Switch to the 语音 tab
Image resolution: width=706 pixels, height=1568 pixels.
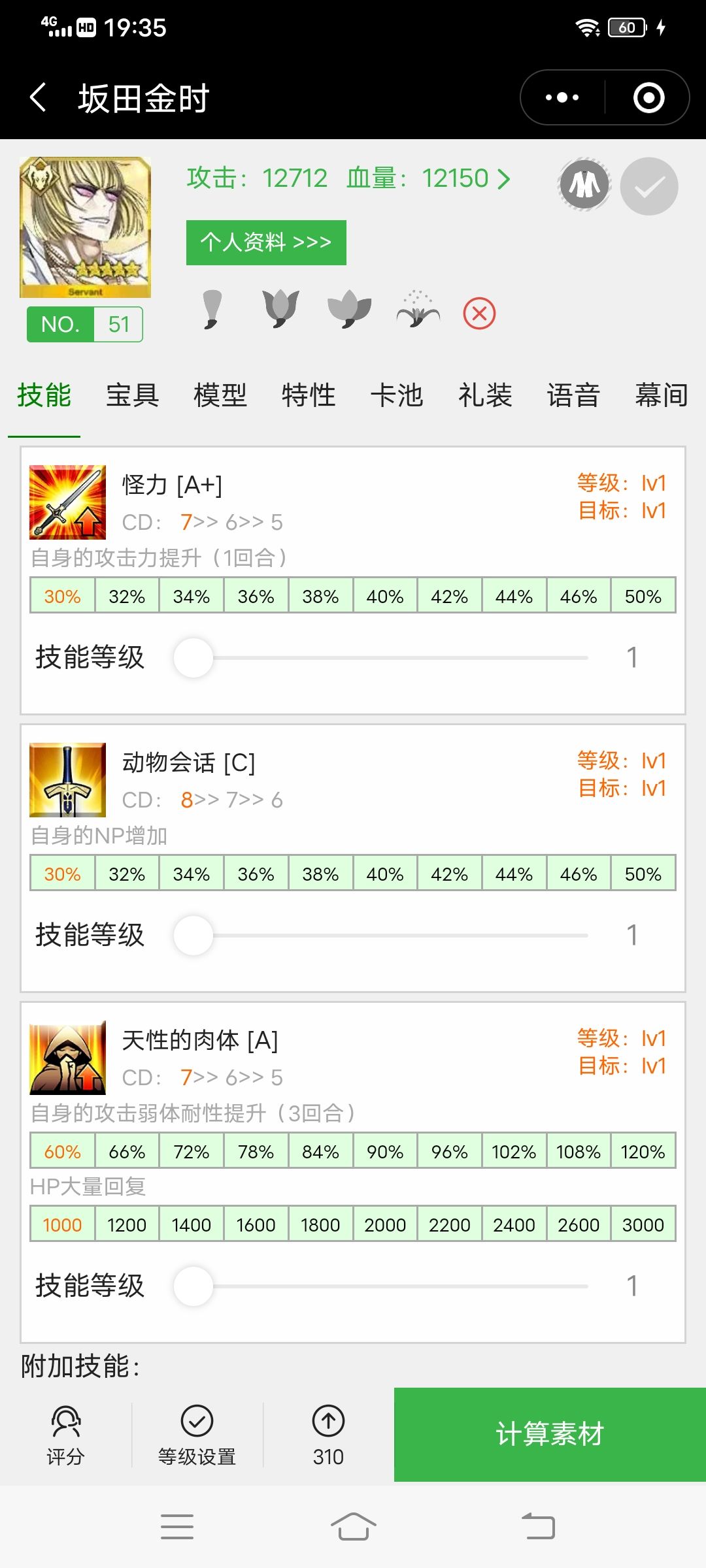click(x=573, y=395)
